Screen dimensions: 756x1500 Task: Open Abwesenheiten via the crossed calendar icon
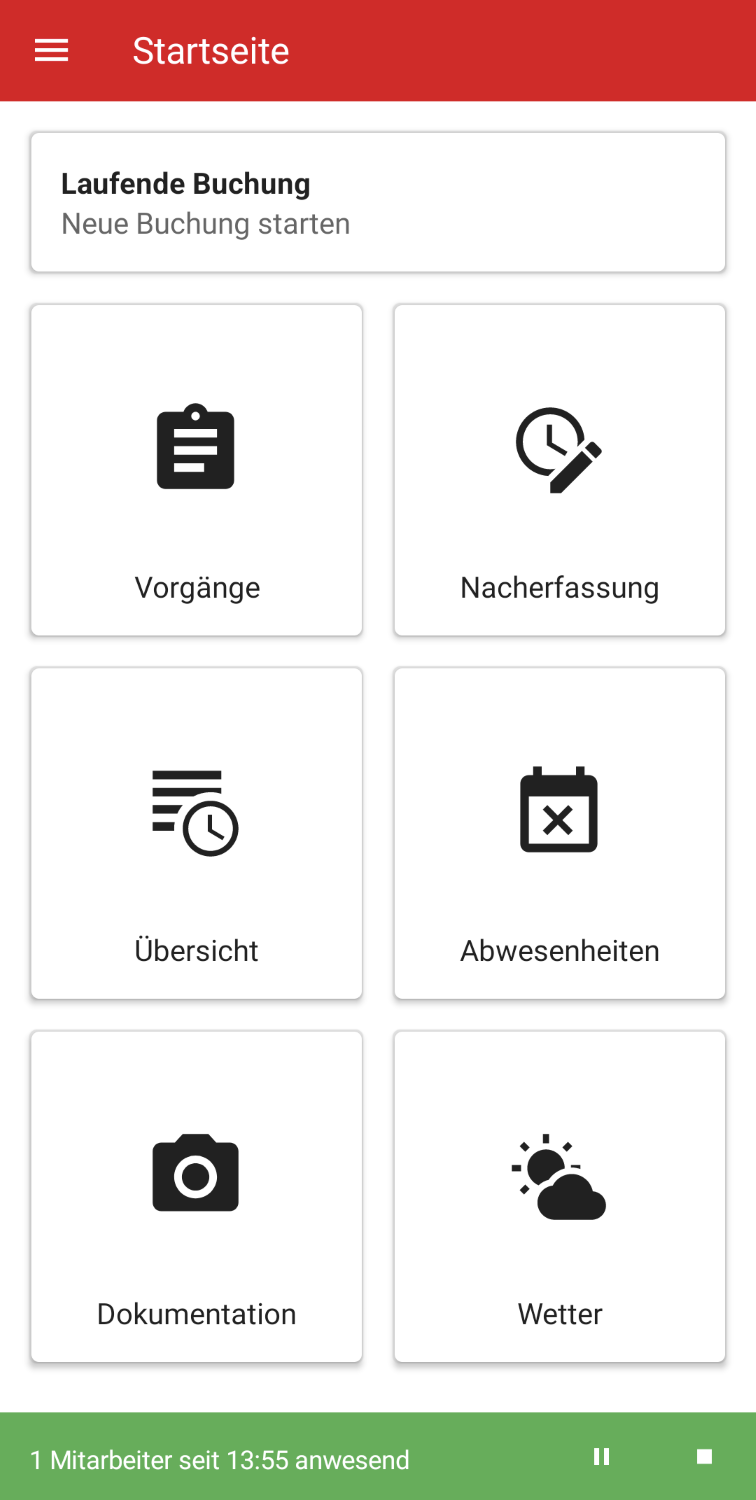pos(559,810)
